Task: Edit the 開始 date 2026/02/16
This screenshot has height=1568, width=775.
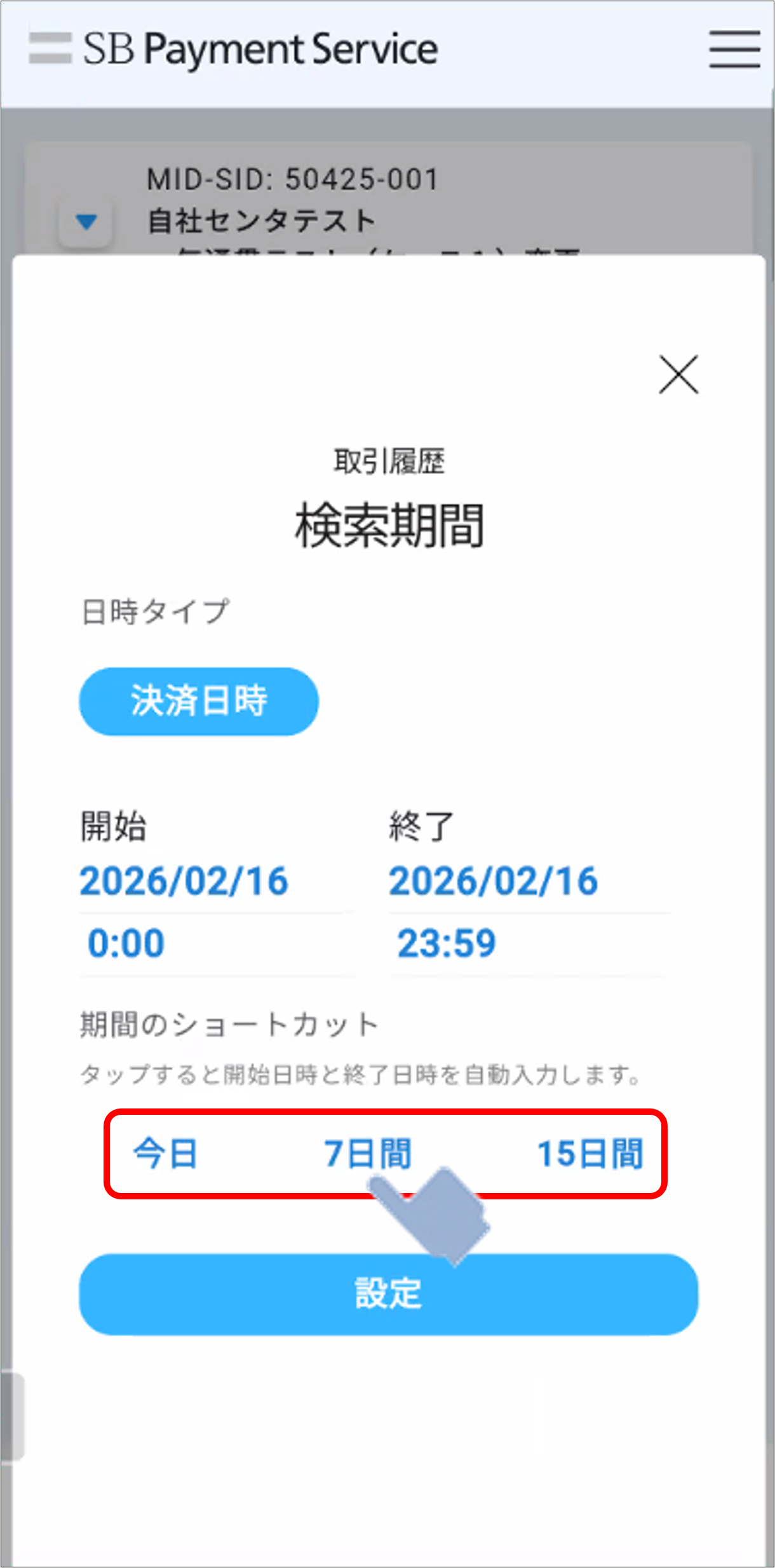Action: 184,882
